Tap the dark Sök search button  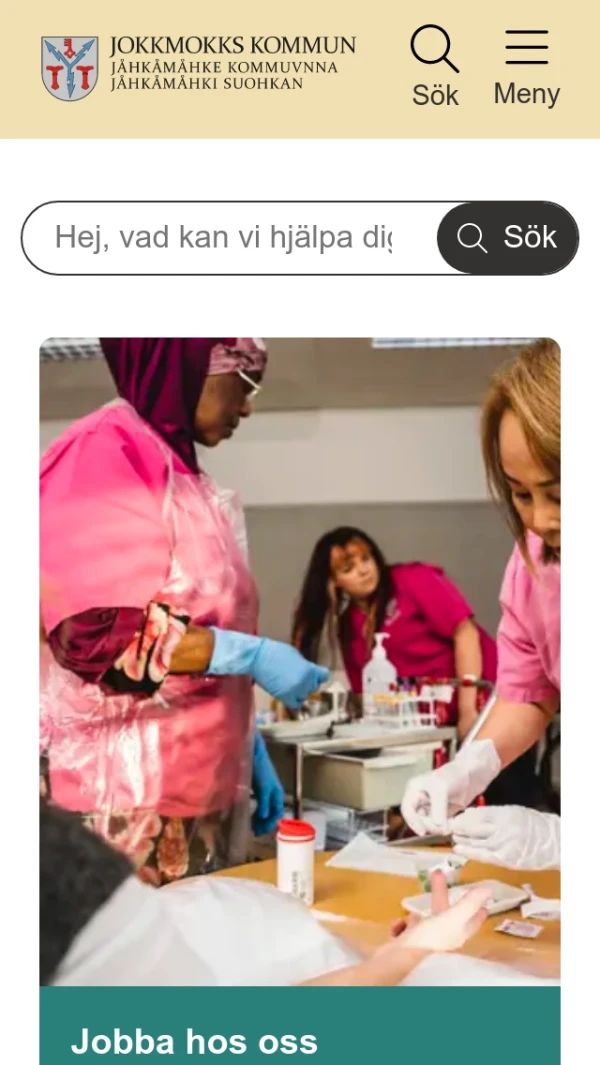[x=508, y=238]
